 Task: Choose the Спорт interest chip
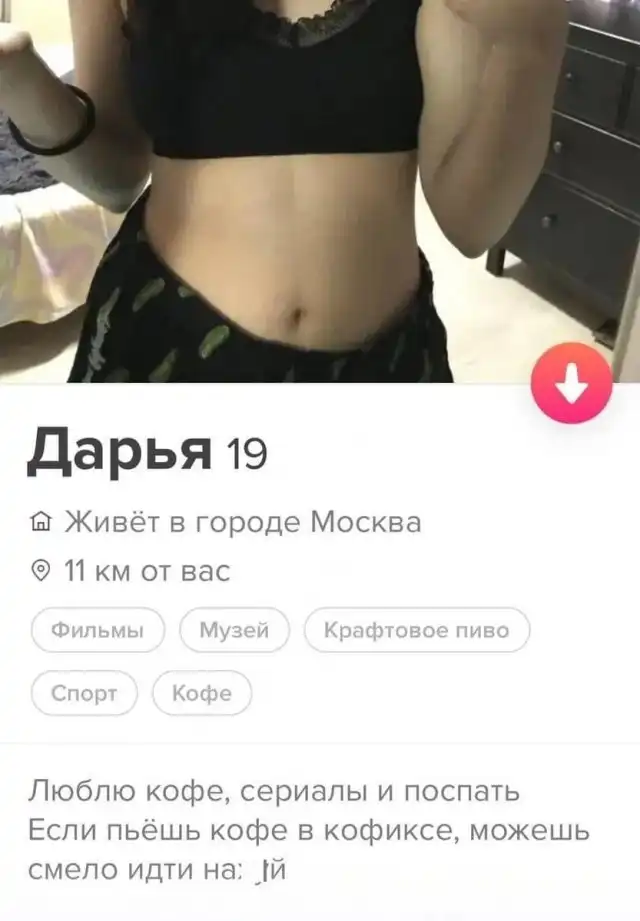(x=84, y=693)
